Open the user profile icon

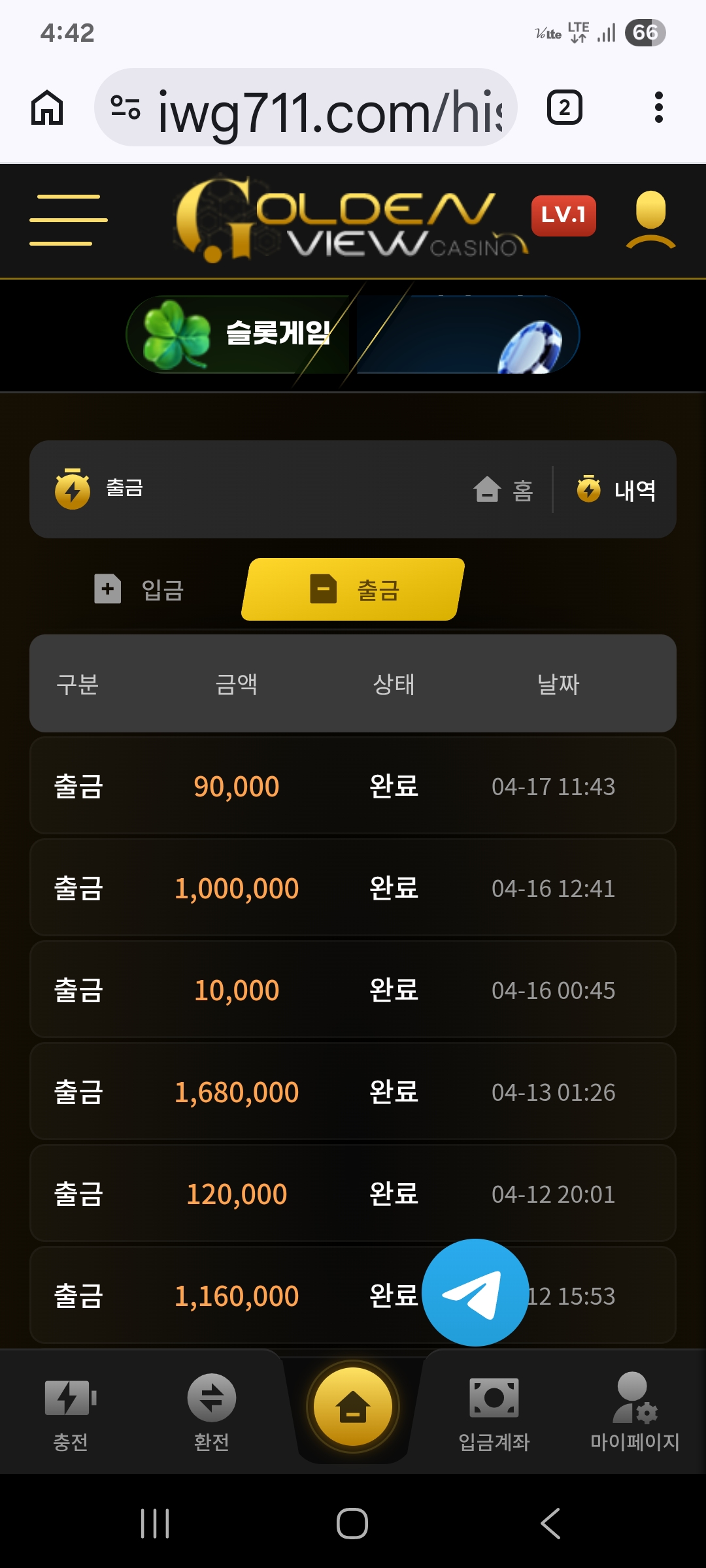tap(650, 220)
